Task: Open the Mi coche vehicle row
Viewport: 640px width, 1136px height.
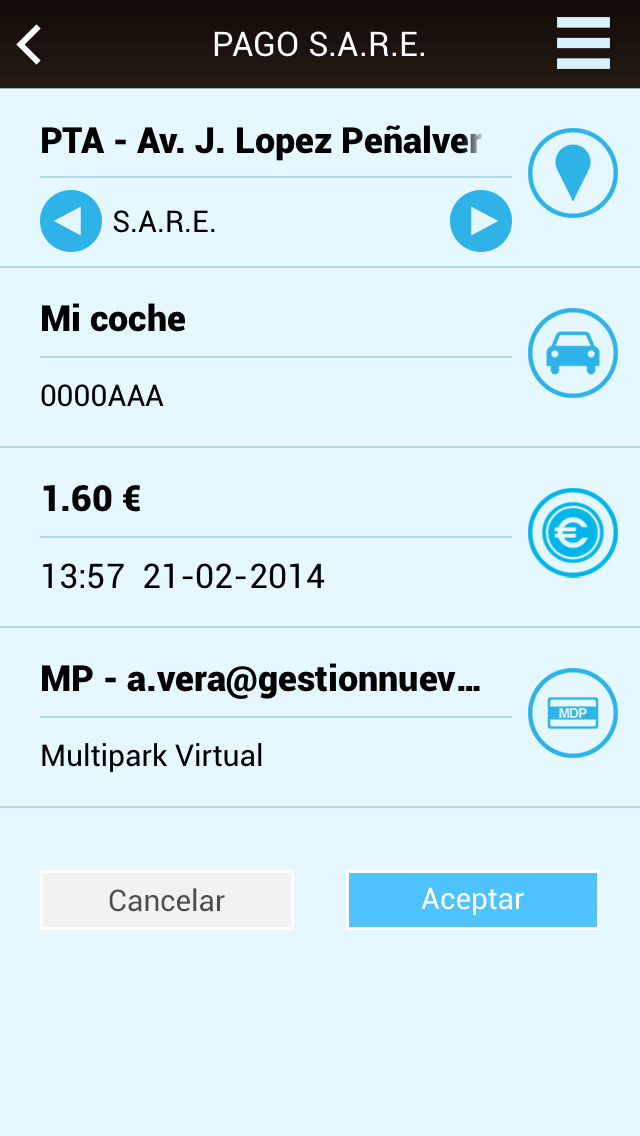Action: click(x=320, y=357)
